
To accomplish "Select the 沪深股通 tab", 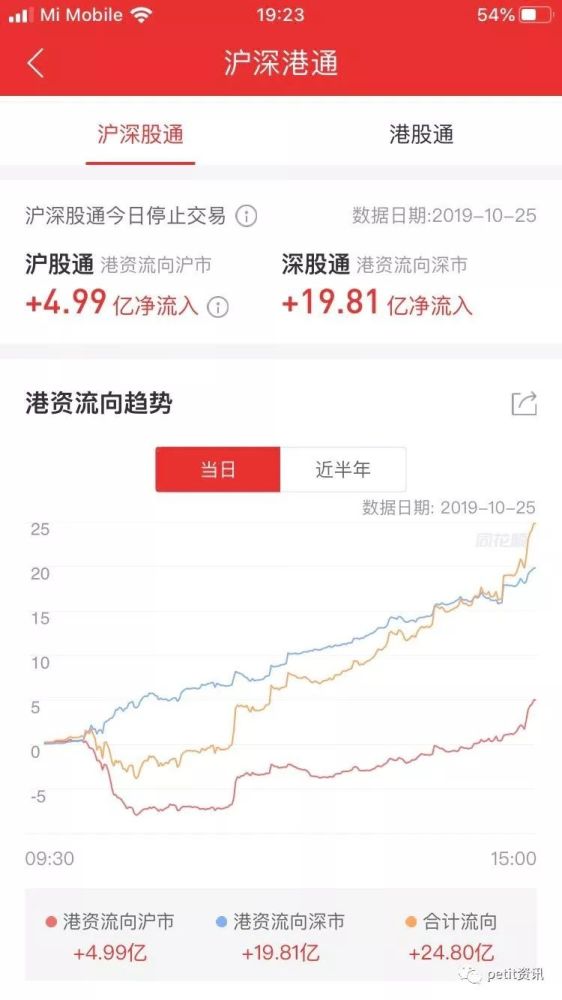I will (140, 135).
